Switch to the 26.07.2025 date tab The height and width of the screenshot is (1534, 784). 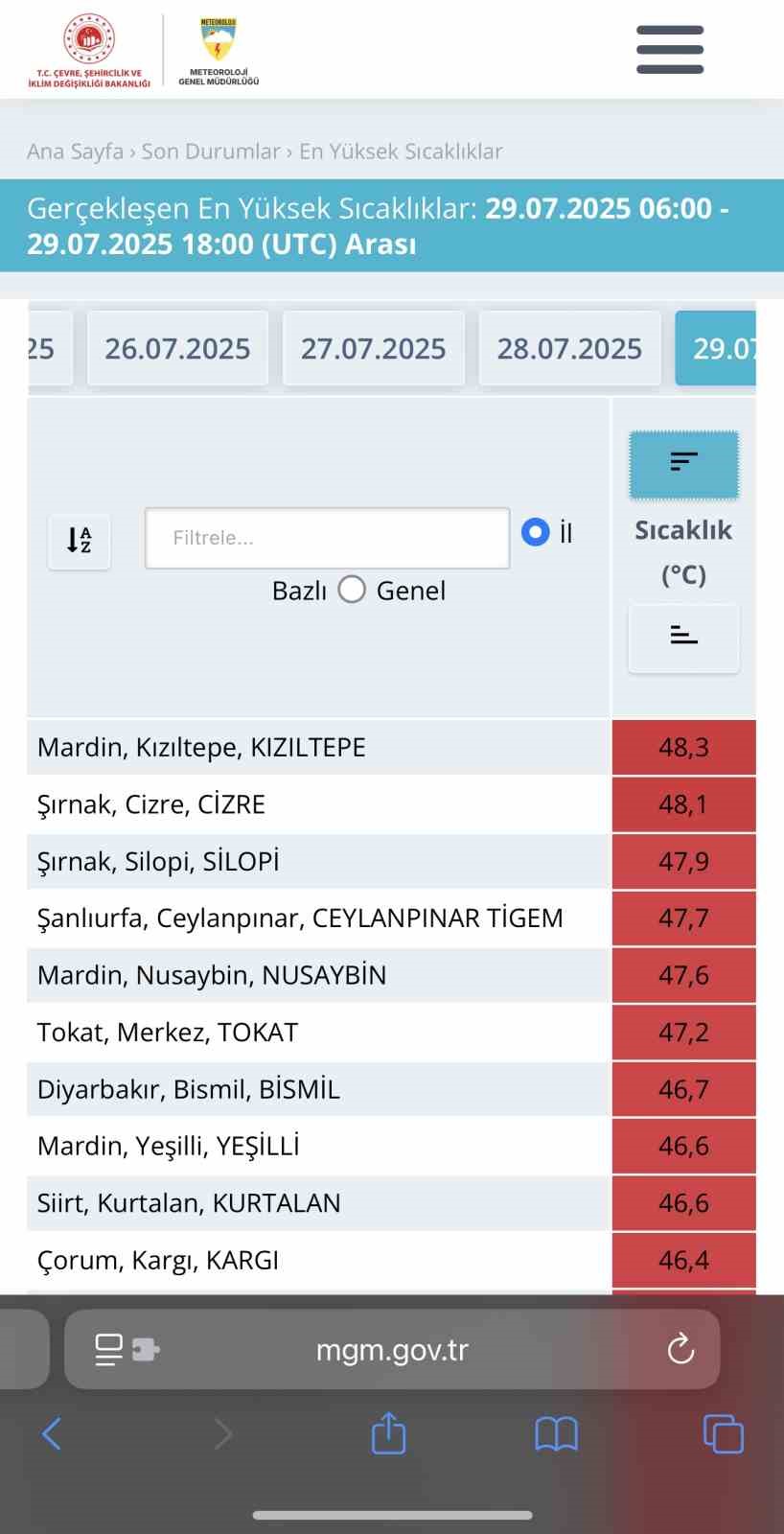177,348
